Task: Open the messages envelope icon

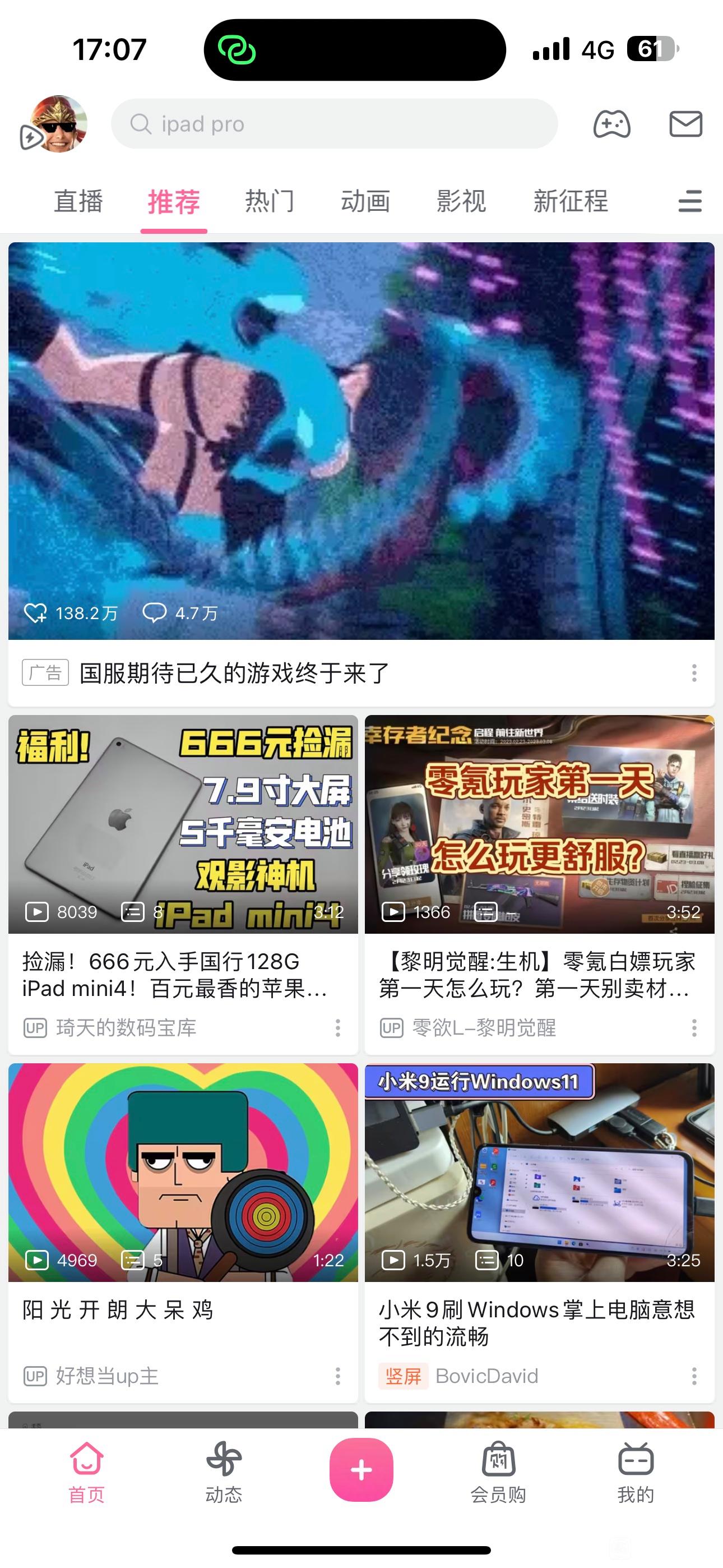Action: pos(685,124)
